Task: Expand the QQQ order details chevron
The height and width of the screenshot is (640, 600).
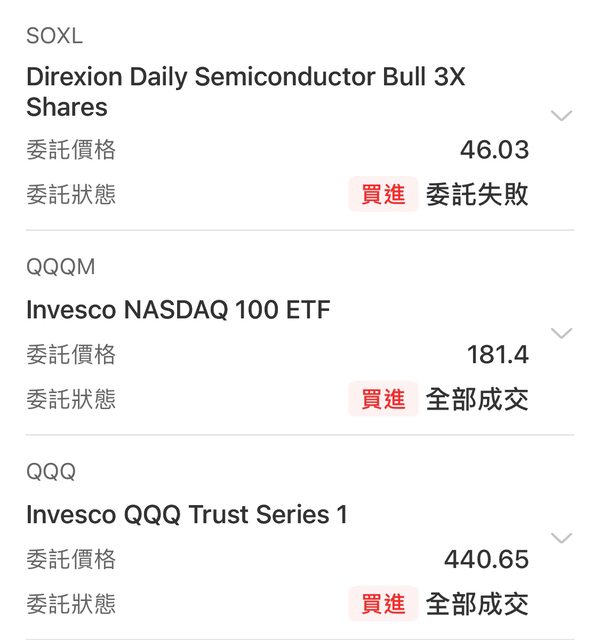Action: point(562,538)
